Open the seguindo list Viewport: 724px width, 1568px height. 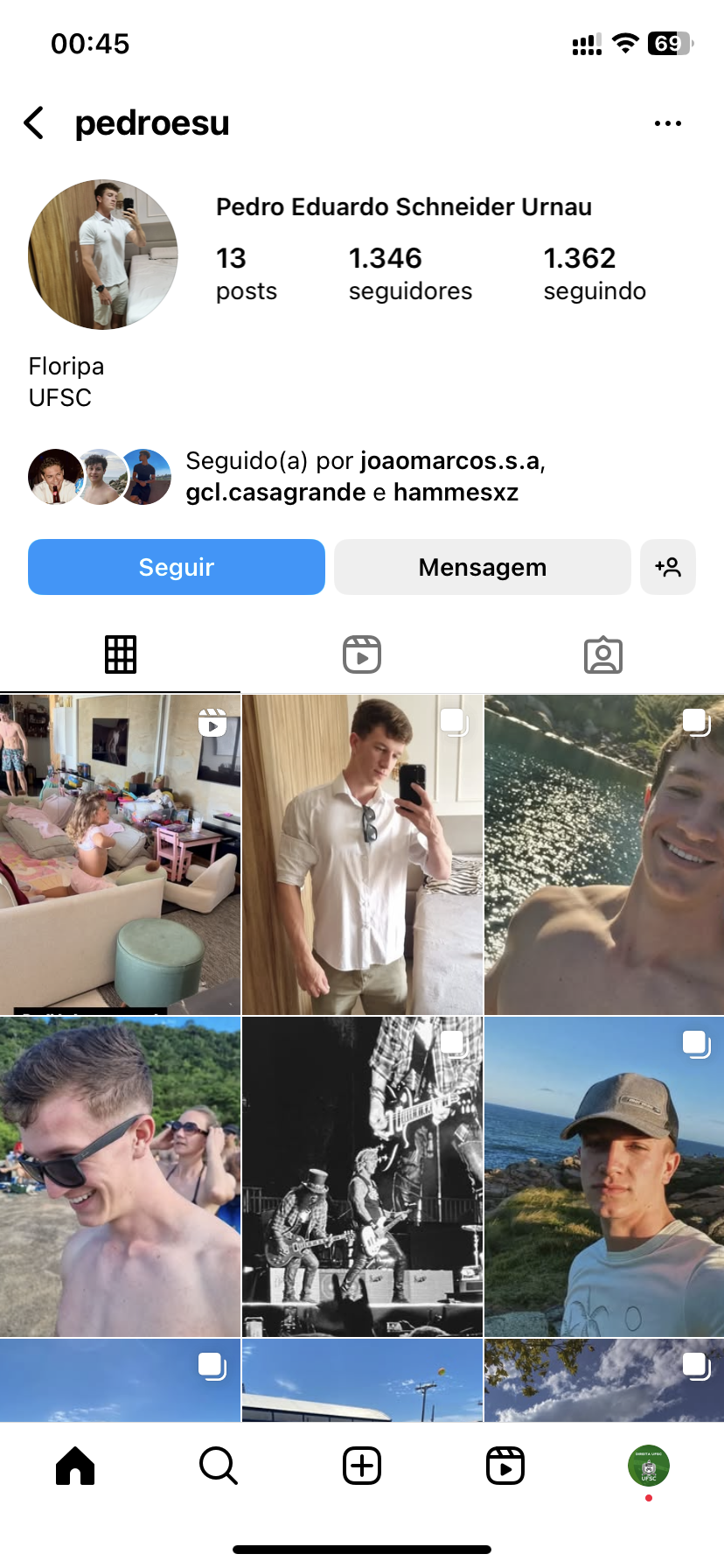[595, 273]
